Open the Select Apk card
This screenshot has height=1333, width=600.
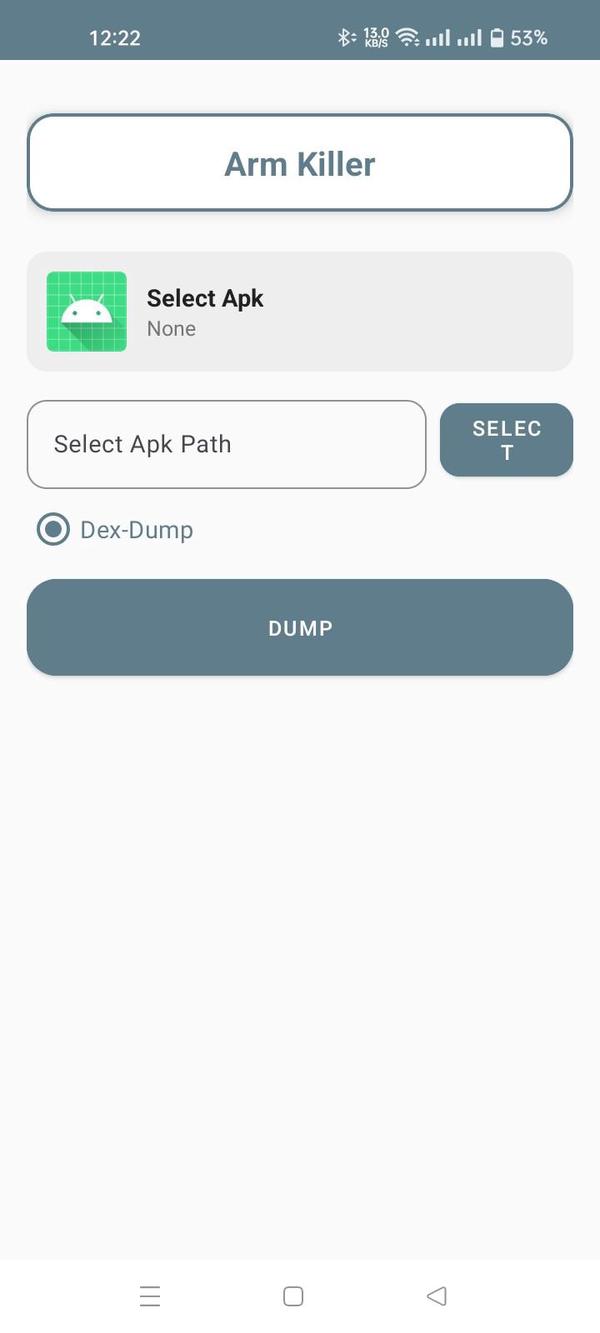click(300, 312)
